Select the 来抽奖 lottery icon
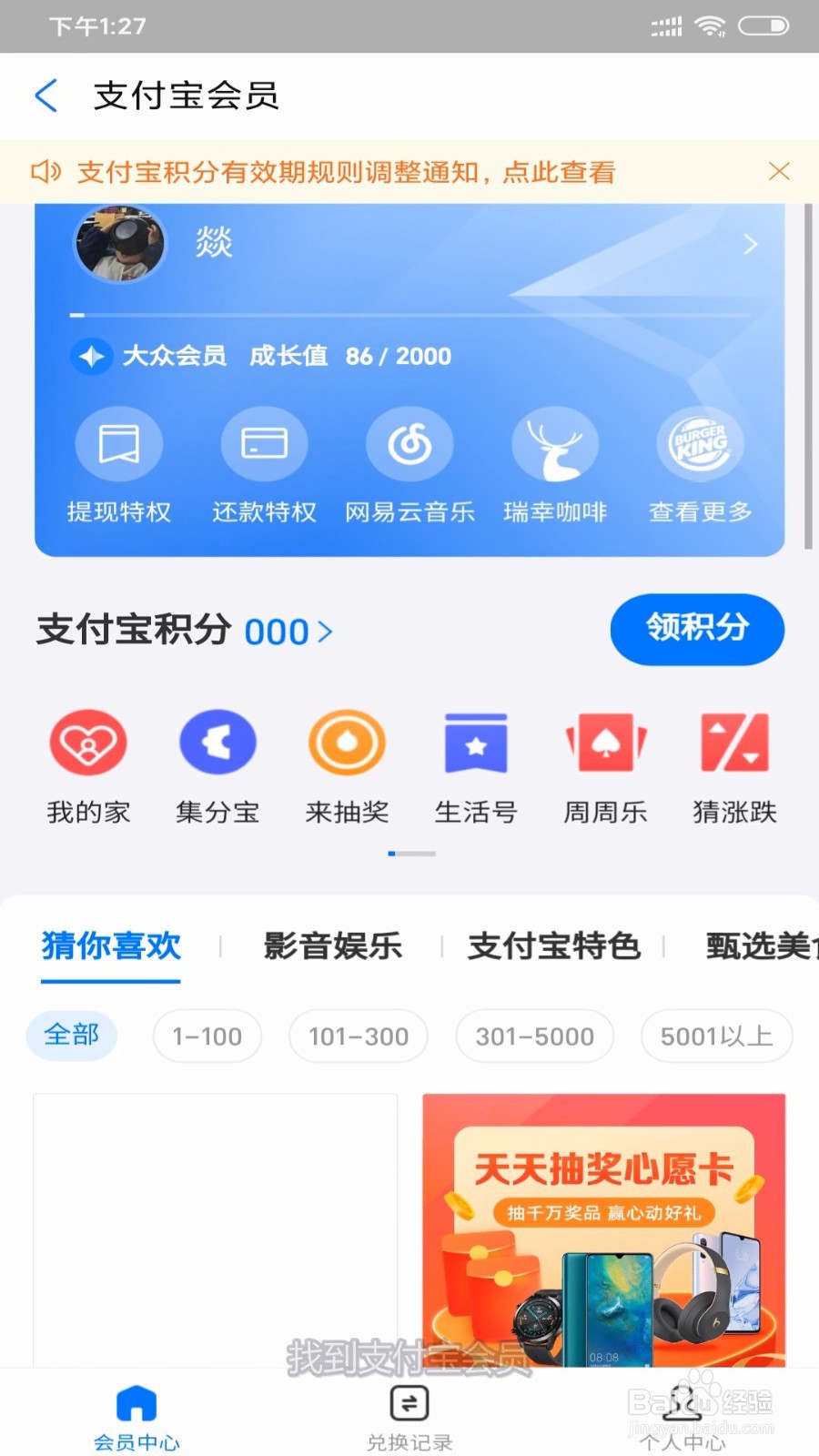Screen dimensions: 819x1456 tap(347, 742)
